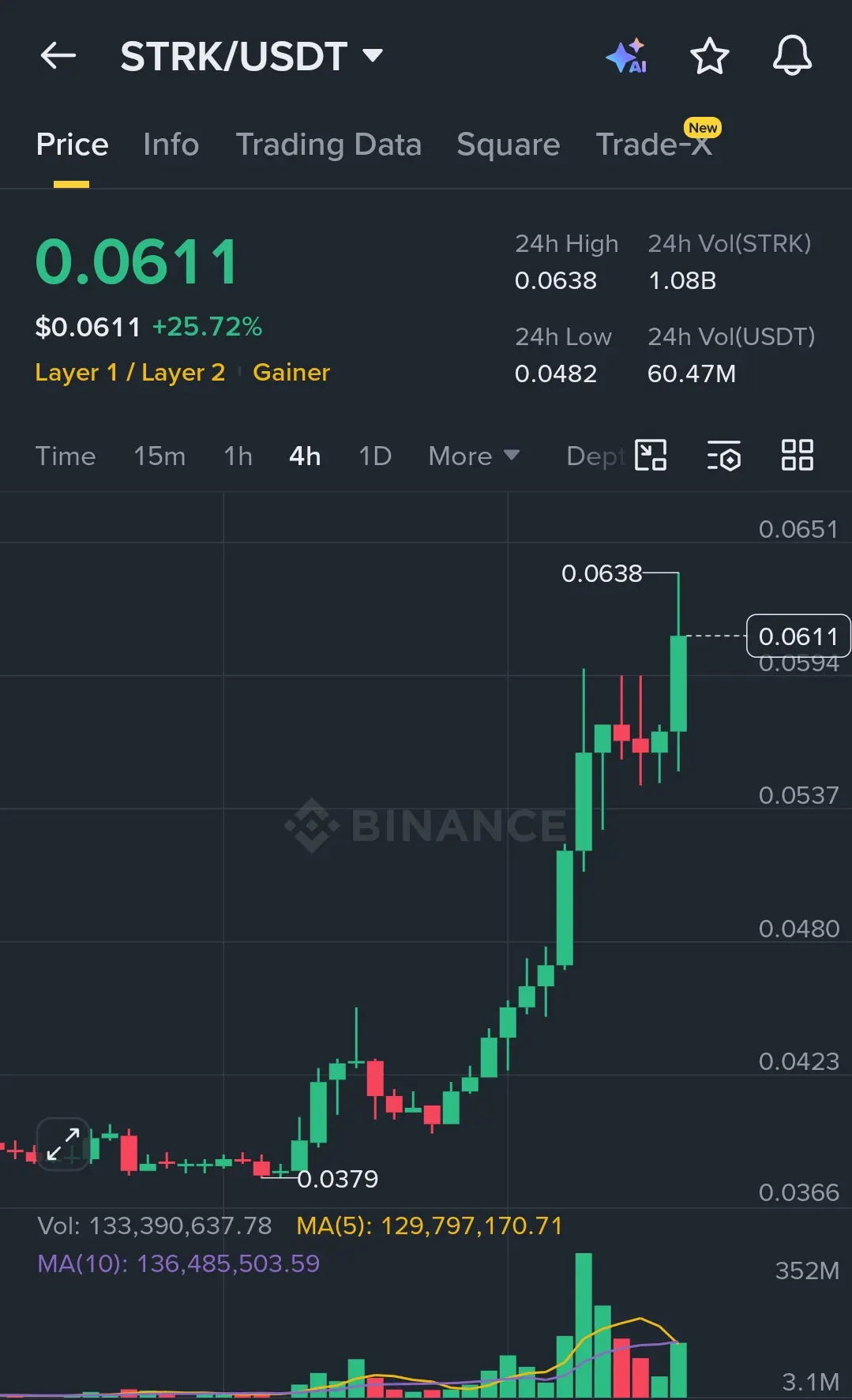Open the Square tab
The height and width of the screenshot is (1400, 852).
[508, 145]
